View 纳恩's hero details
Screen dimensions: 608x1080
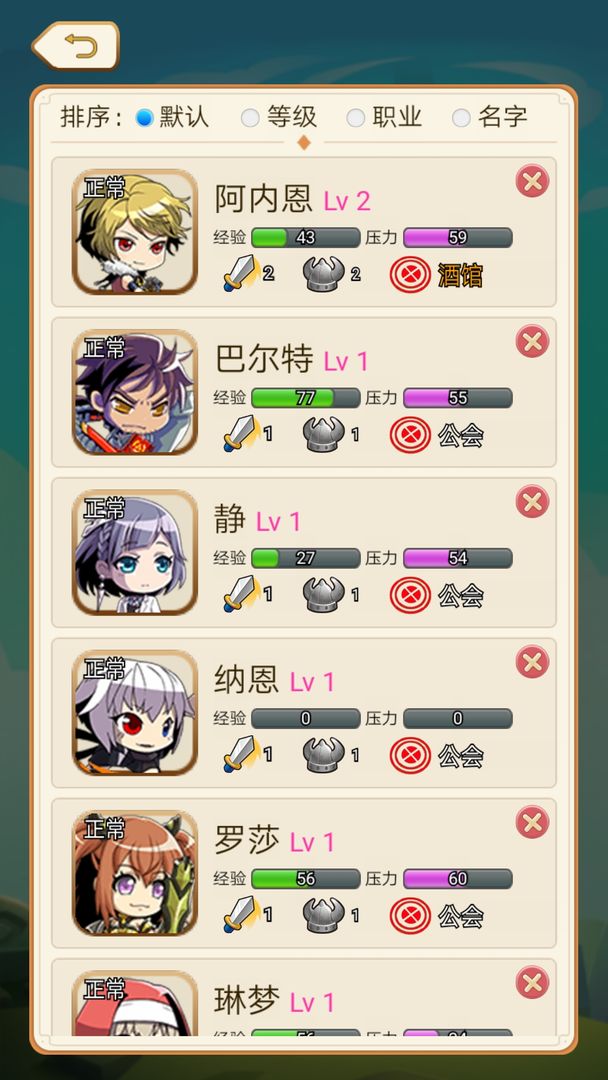pyautogui.click(x=135, y=712)
